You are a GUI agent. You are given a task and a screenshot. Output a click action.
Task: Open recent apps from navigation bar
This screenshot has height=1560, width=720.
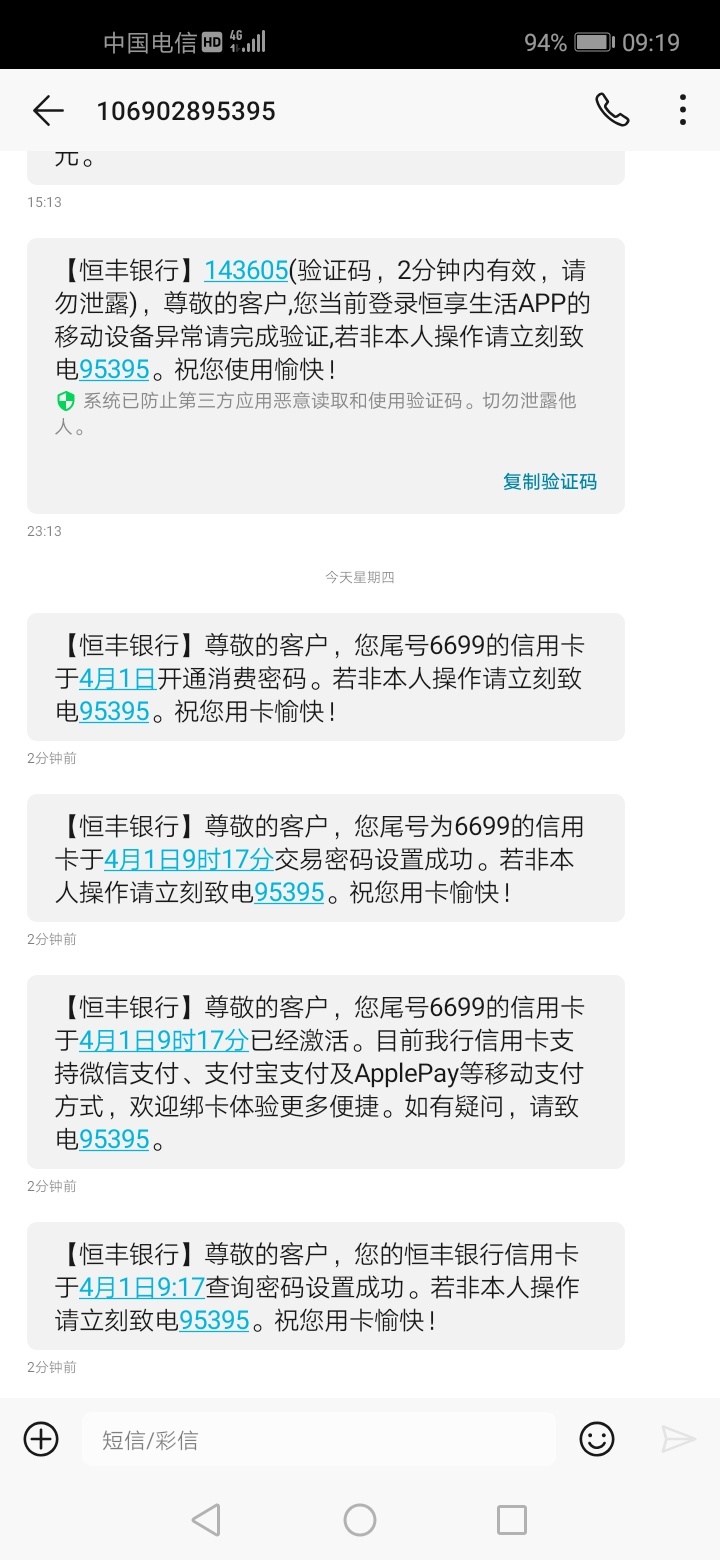(512, 1520)
